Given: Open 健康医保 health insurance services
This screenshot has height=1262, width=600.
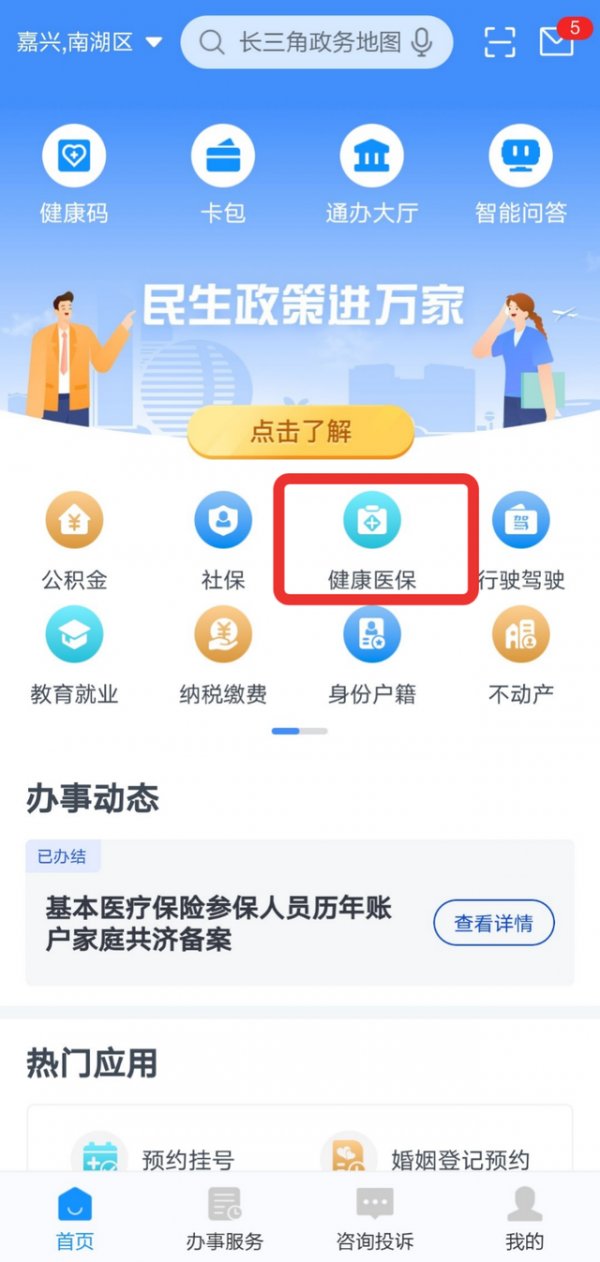Looking at the screenshot, I should (x=372, y=540).
